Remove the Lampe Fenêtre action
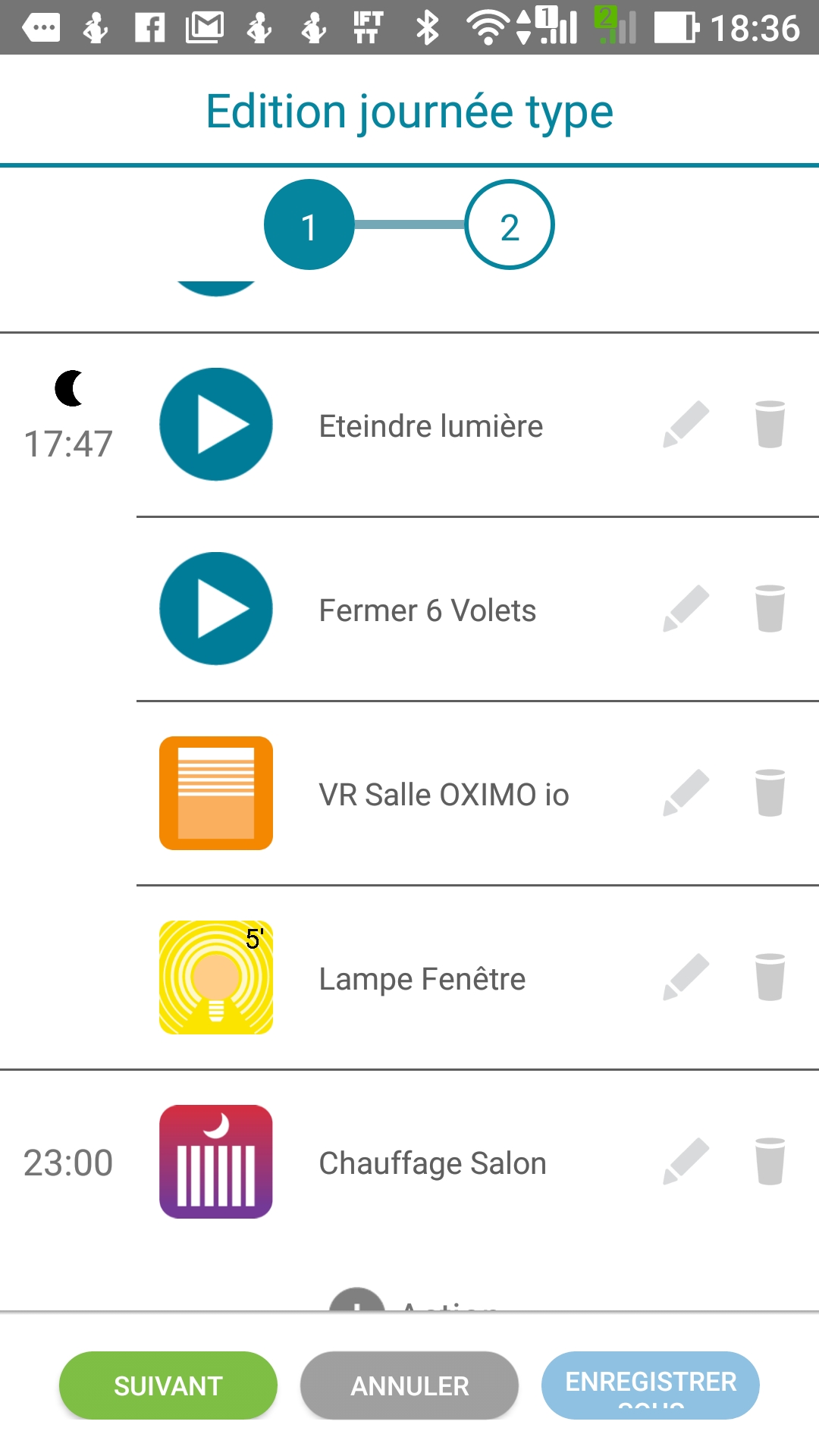819x1456 pixels. coord(770,977)
